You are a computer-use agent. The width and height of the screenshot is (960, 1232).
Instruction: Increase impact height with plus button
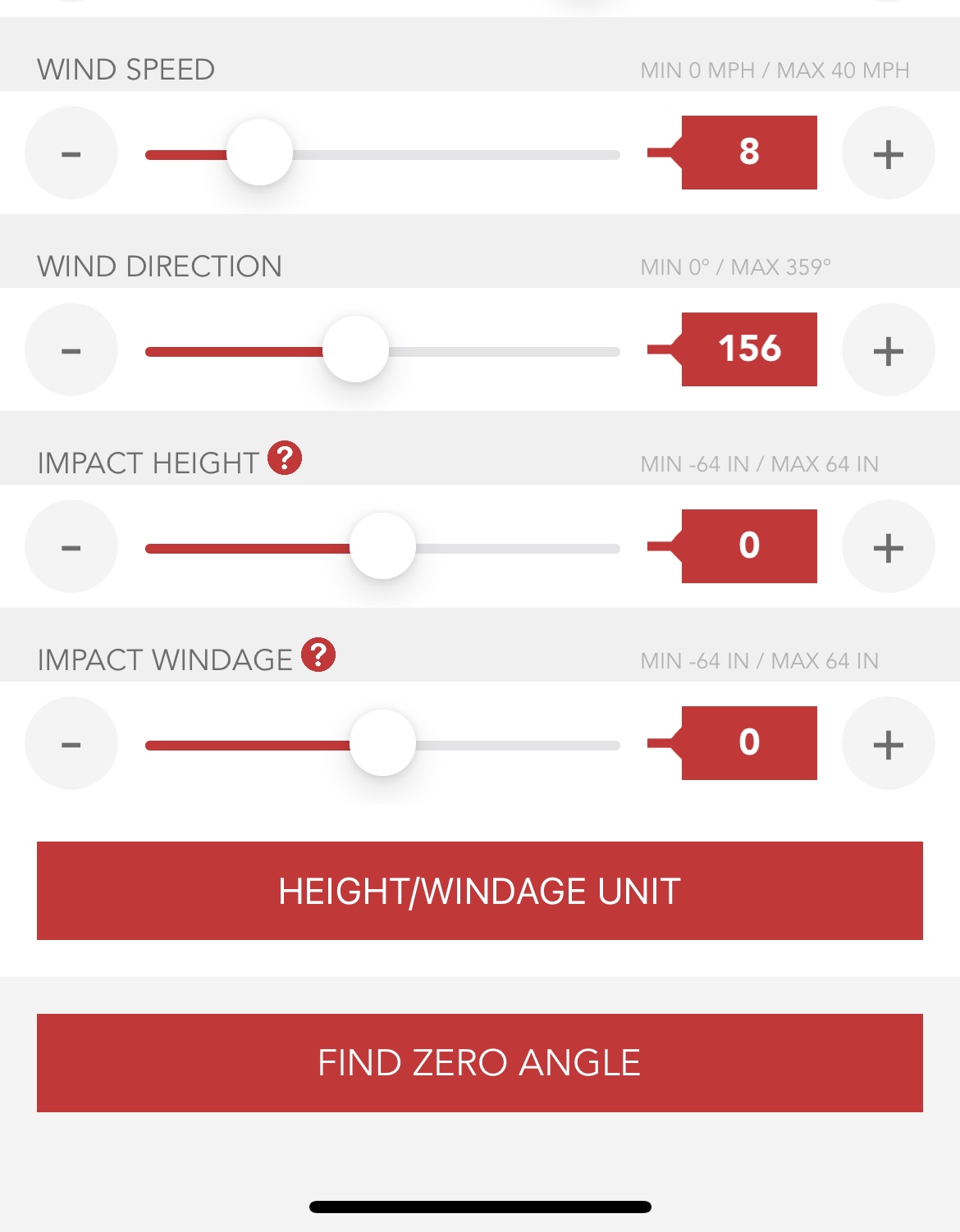point(888,547)
